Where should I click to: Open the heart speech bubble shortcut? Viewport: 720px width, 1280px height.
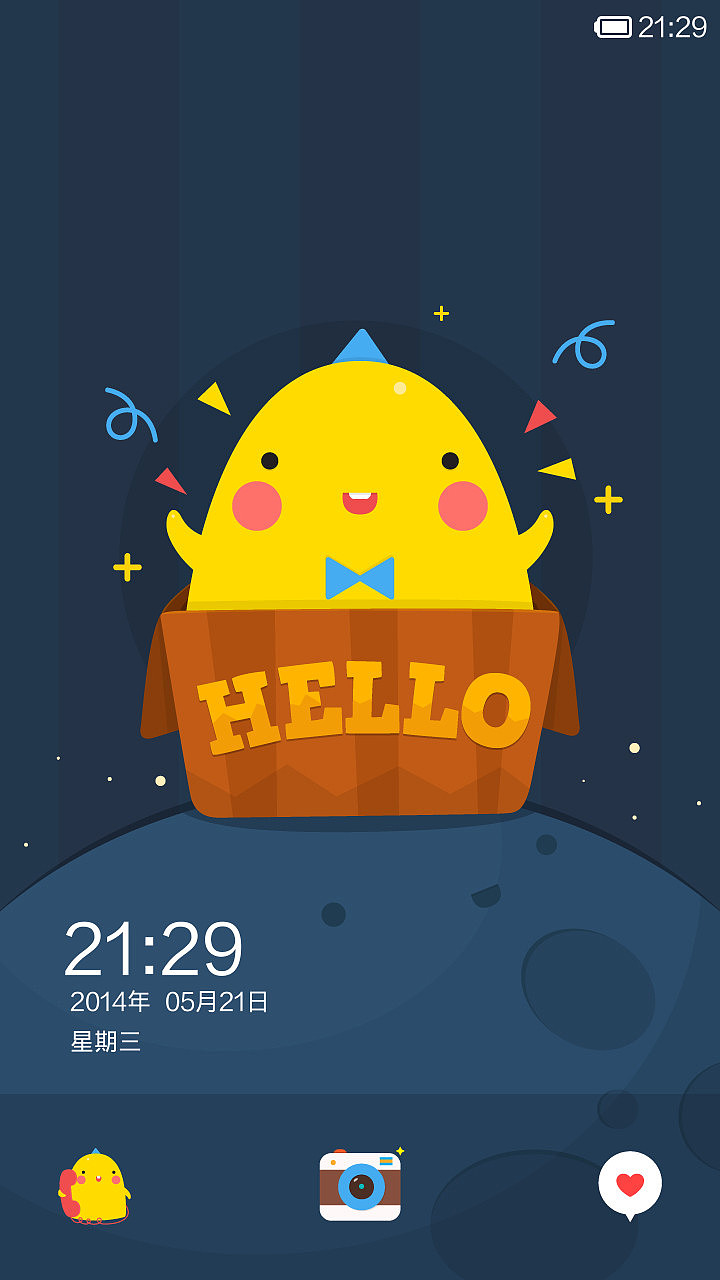coord(630,1185)
